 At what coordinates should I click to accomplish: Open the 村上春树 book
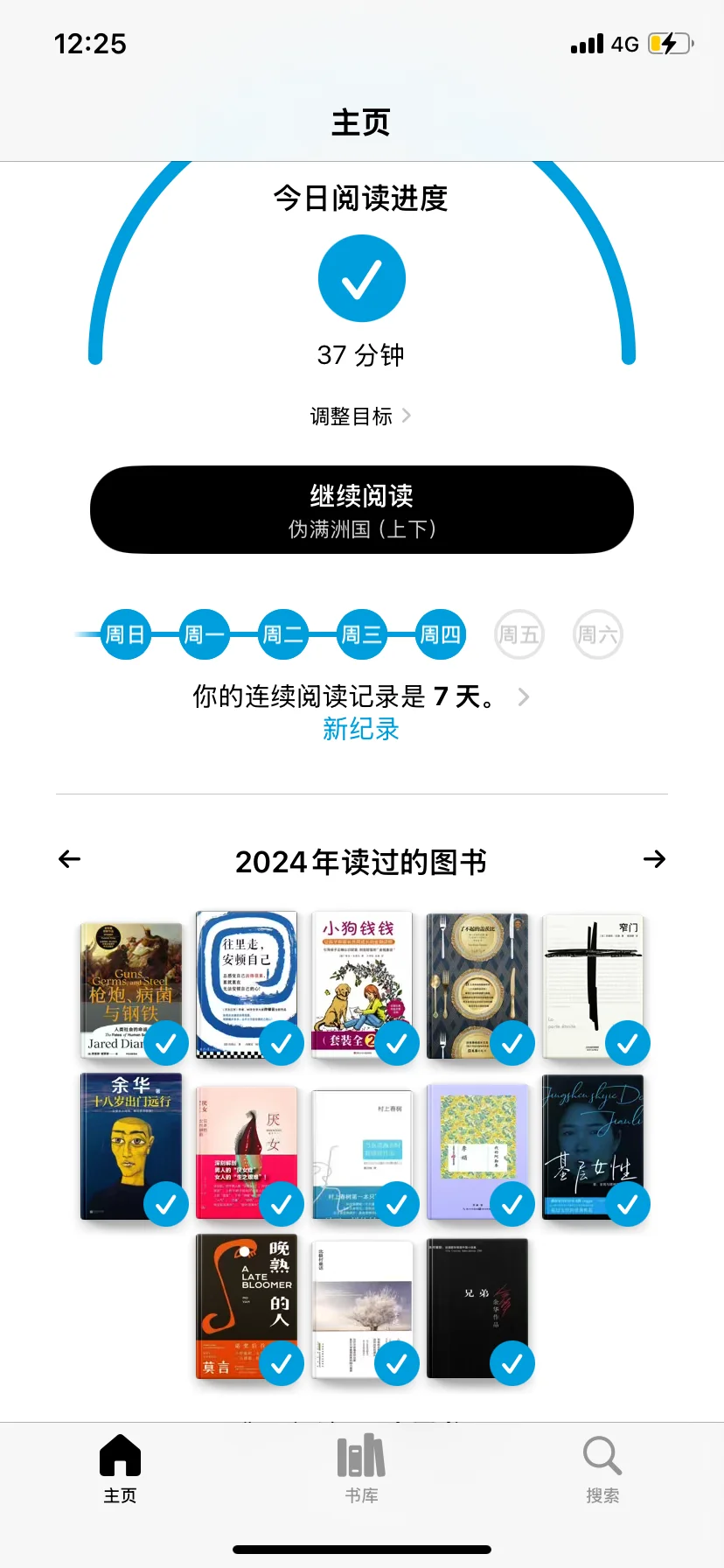[362, 1155]
